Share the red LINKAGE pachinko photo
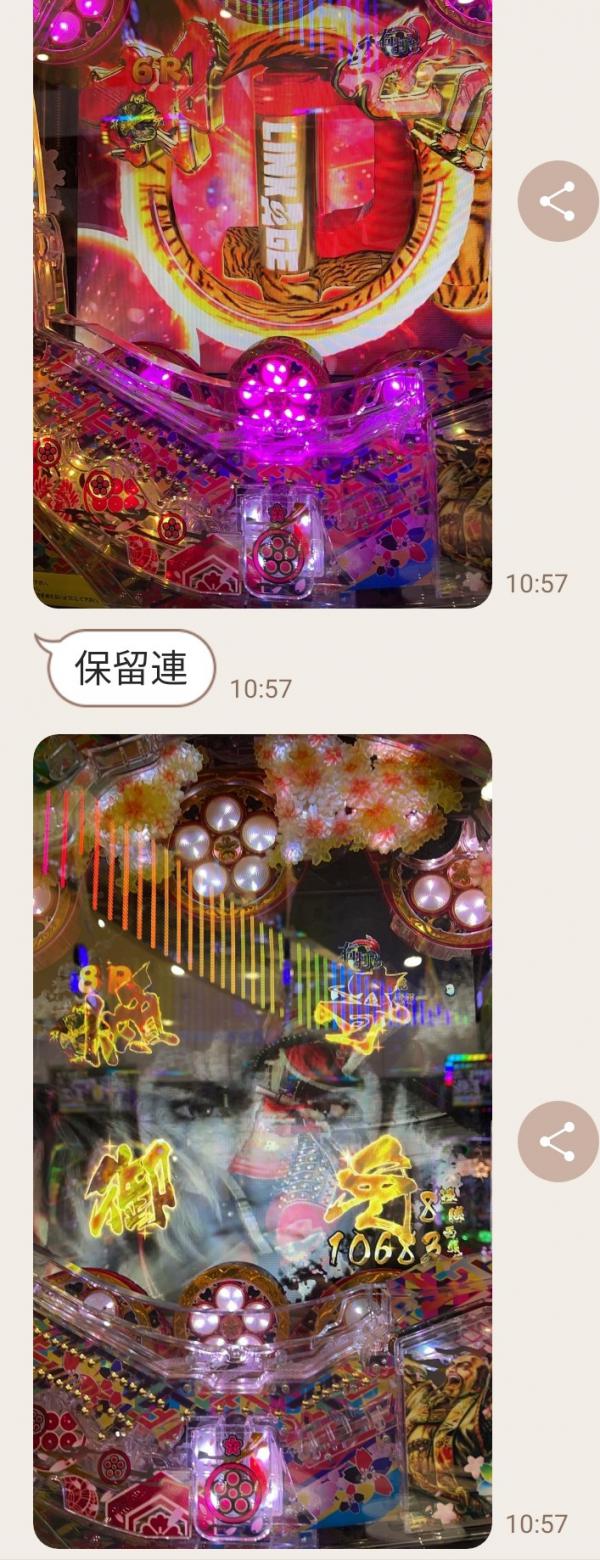 tap(557, 201)
